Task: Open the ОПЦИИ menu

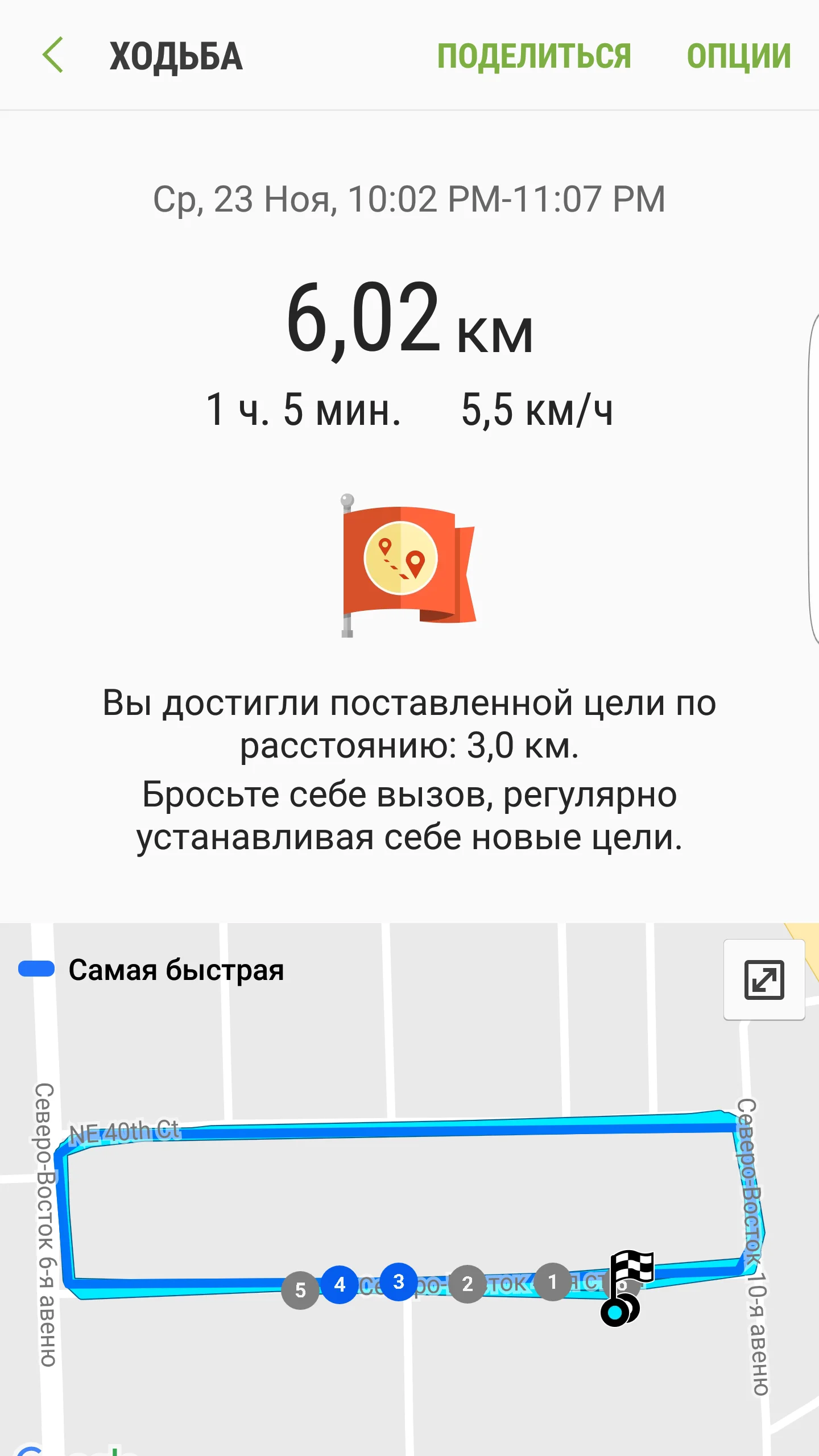Action: pyautogui.click(x=738, y=56)
